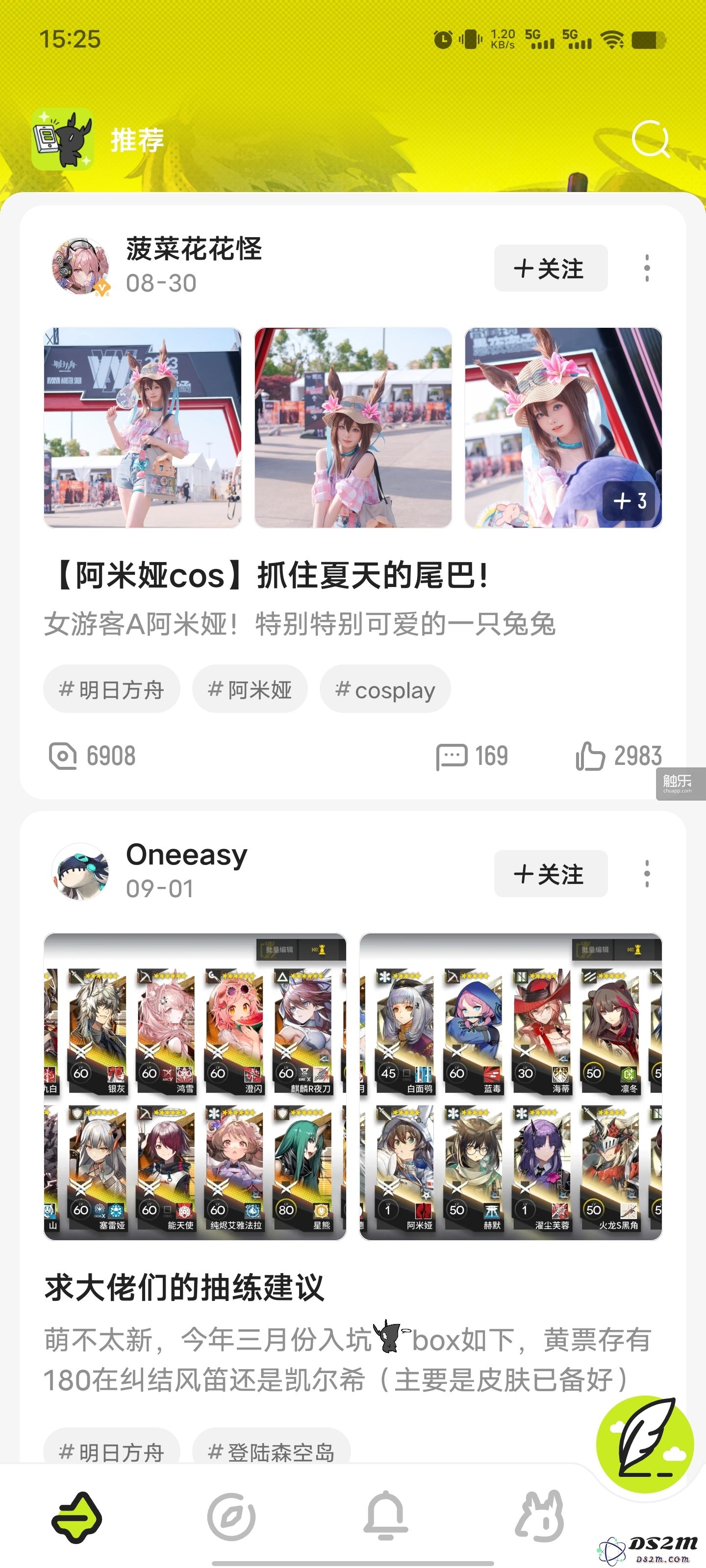Screen dimensions: 706x1568
Task: Like the 阿米娅cos post
Action: pyautogui.click(x=618, y=756)
